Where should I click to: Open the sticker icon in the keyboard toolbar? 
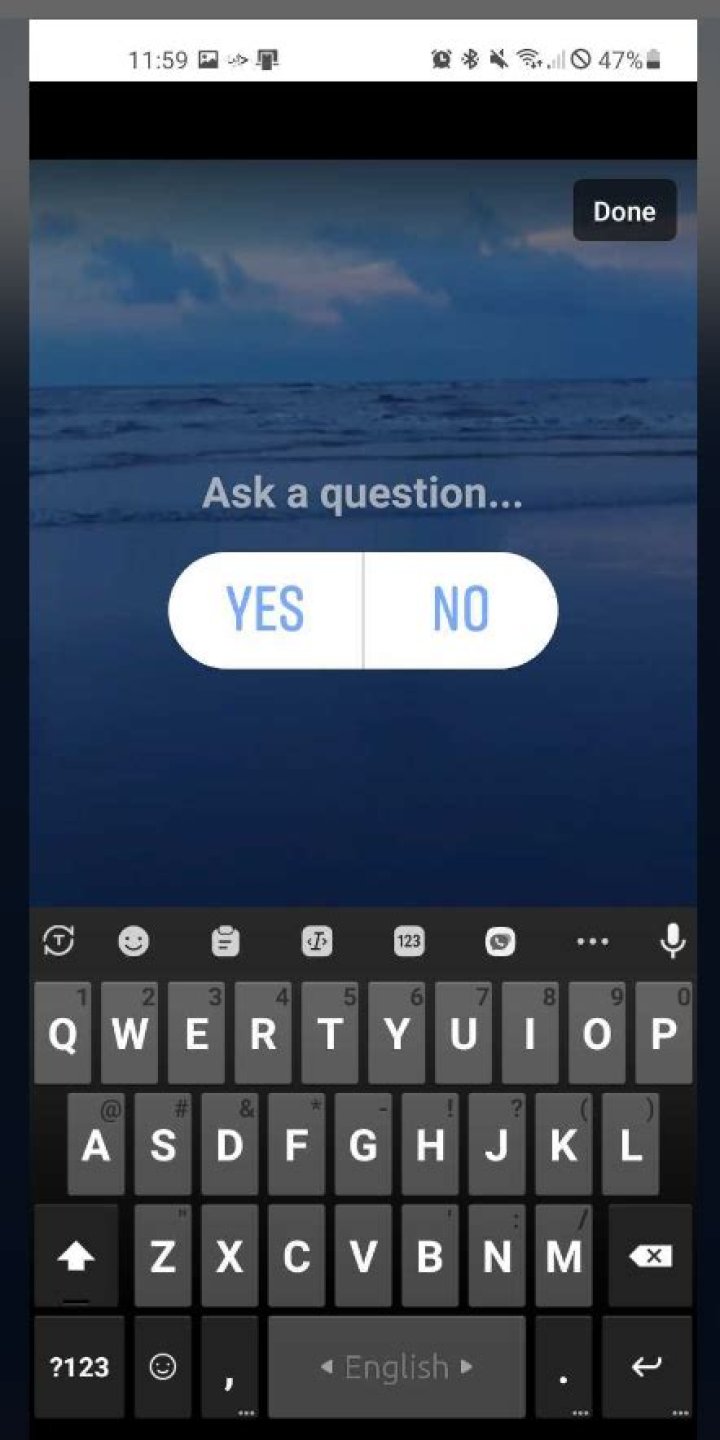[x=499, y=941]
